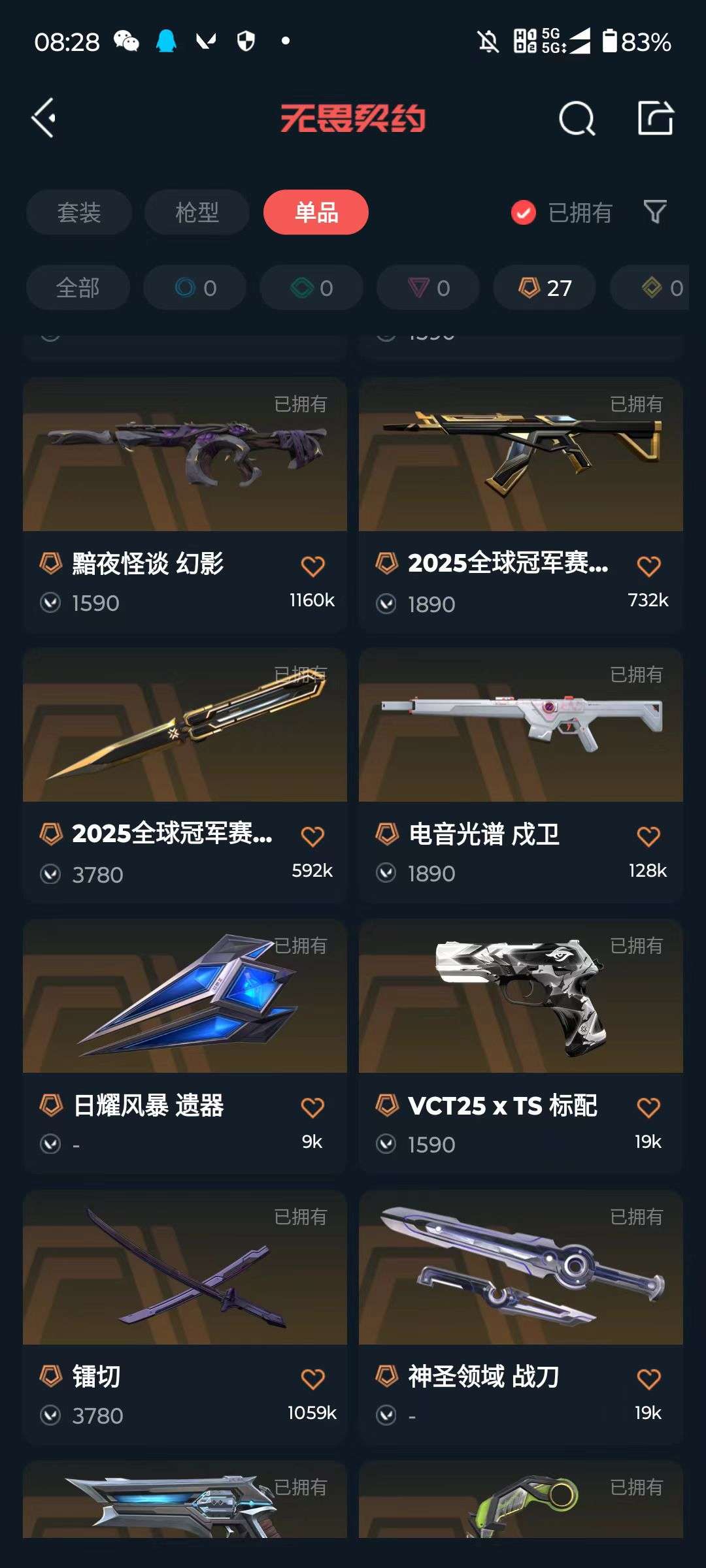Select the 全部 filter option
The width and height of the screenshot is (706, 1568).
tap(77, 287)
